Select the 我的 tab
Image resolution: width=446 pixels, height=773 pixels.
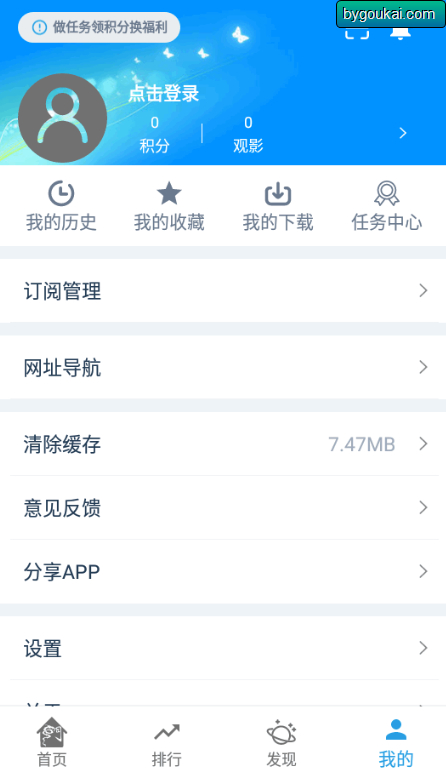(396, 742)
